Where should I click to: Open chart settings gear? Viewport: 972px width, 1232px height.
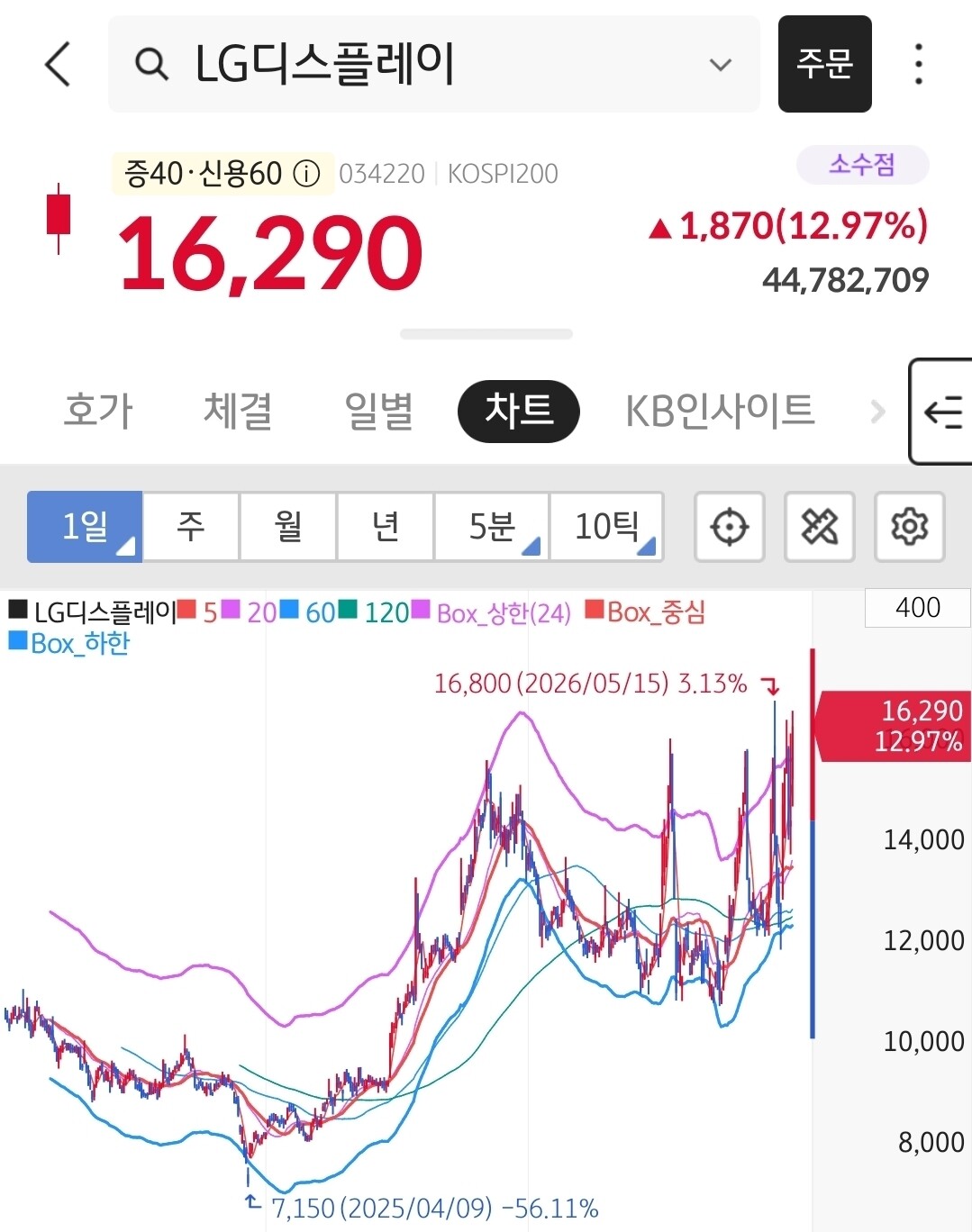pyautogui.click(x=910, y=527)
